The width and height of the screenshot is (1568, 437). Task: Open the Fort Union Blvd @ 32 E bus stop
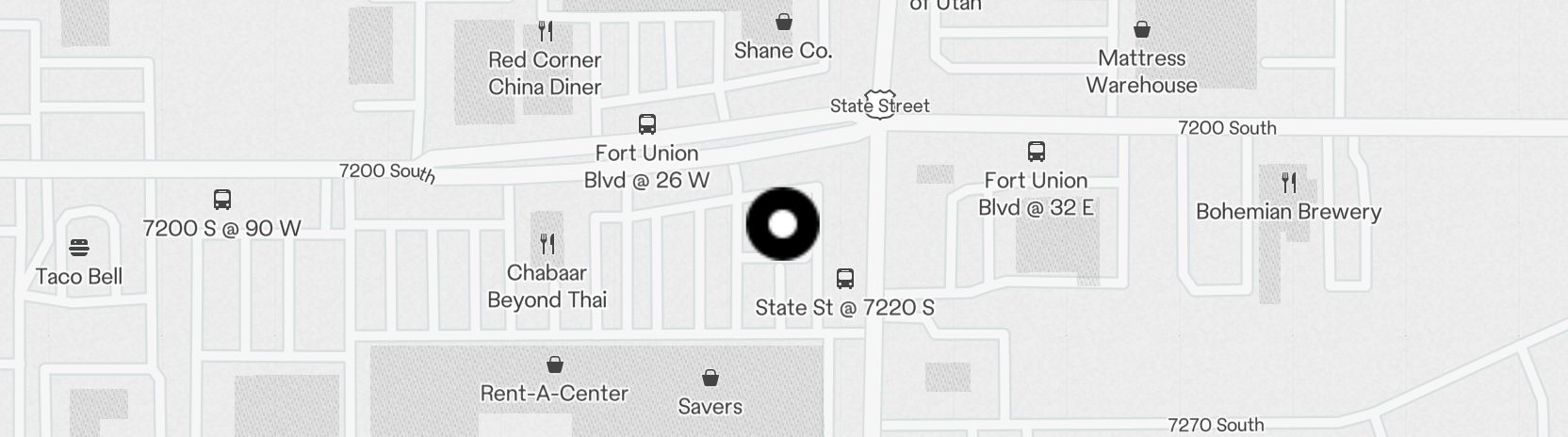click(1036, 152)
